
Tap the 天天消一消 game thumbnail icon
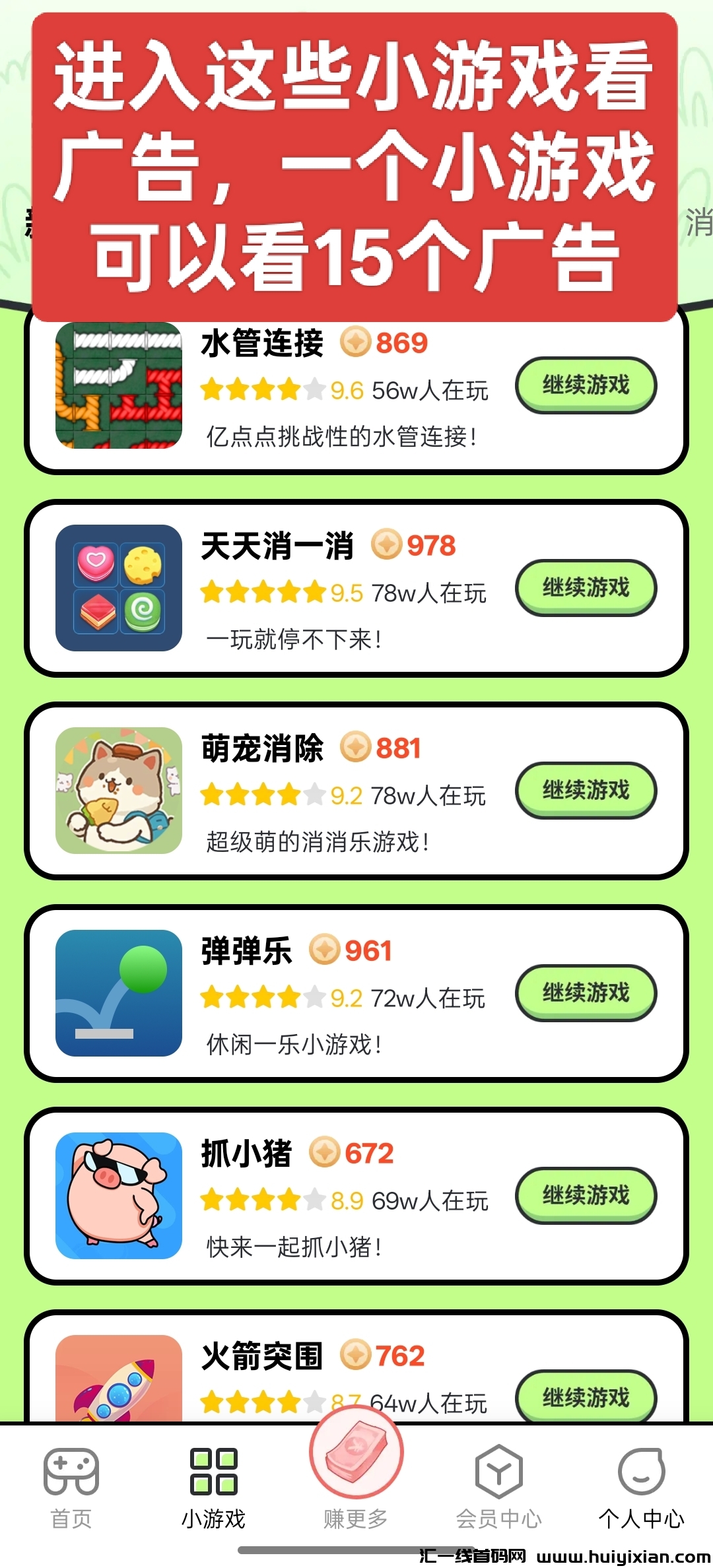118,586
